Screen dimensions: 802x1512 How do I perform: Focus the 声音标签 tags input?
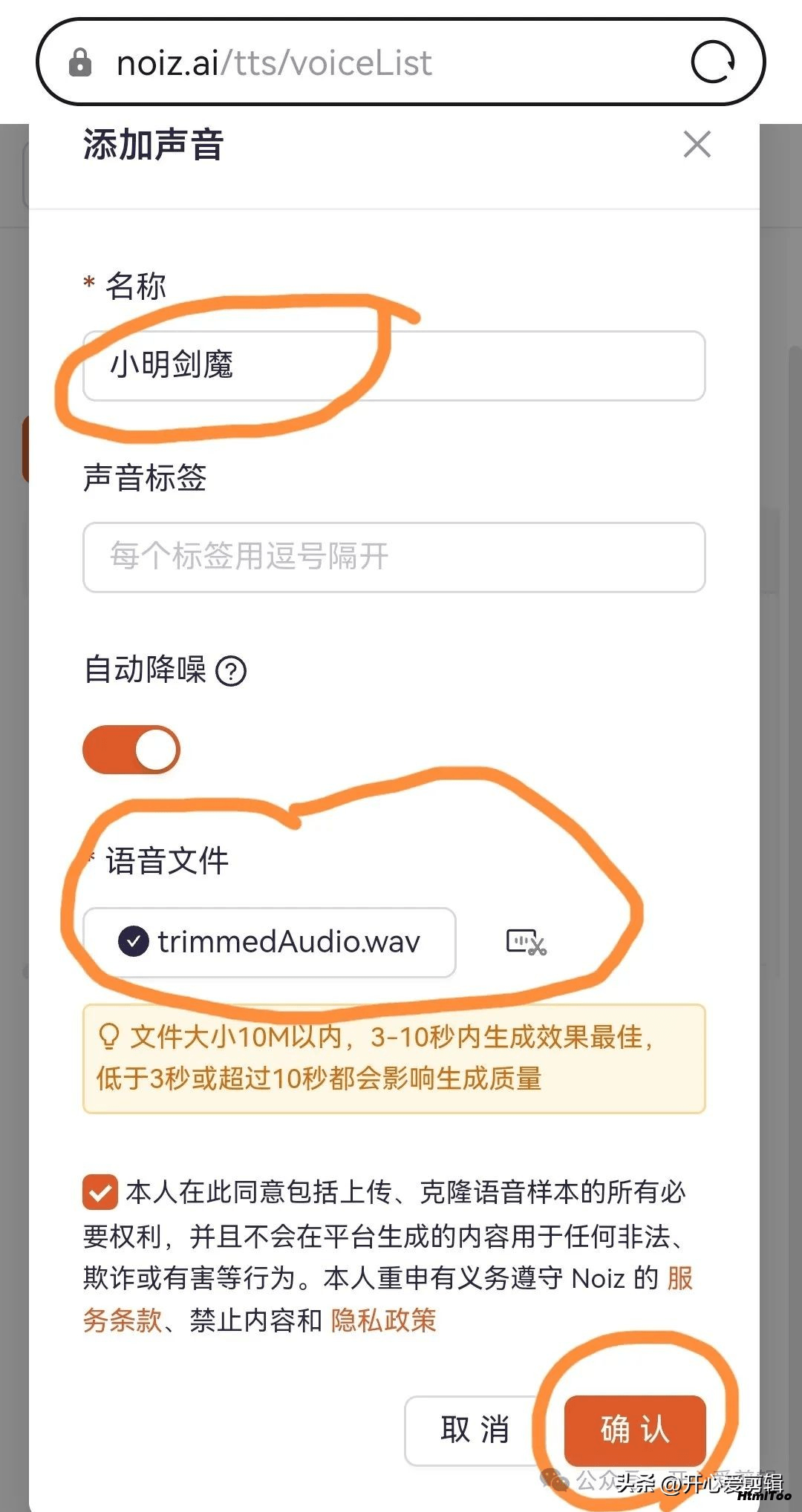click(x=394, y=557)
